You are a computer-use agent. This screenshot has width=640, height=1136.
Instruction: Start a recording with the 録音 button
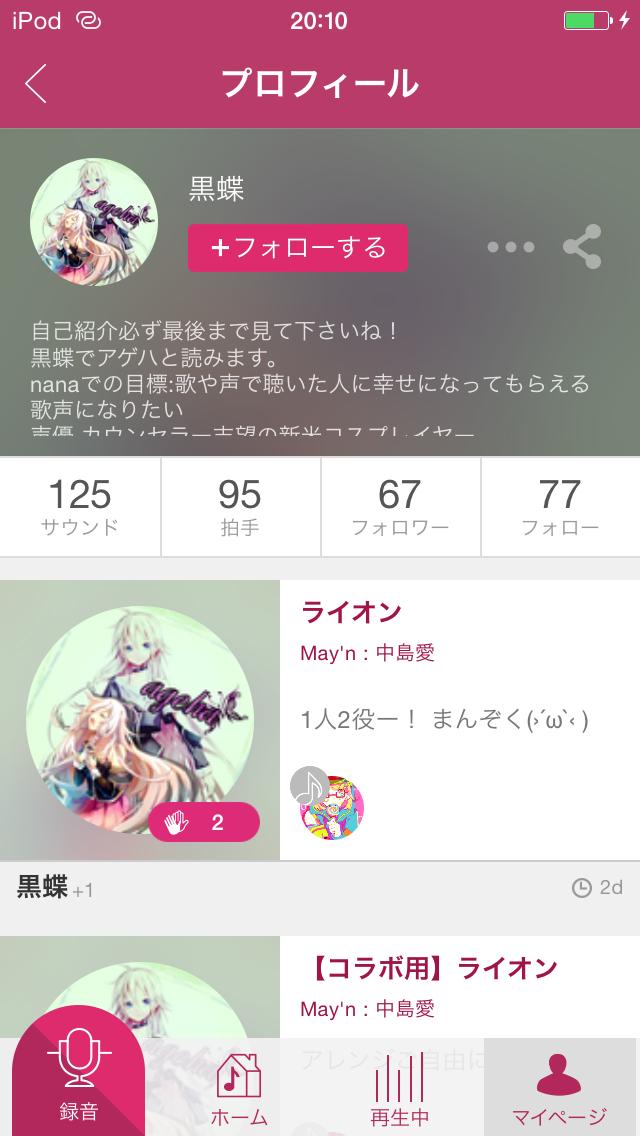[78, 1074]
